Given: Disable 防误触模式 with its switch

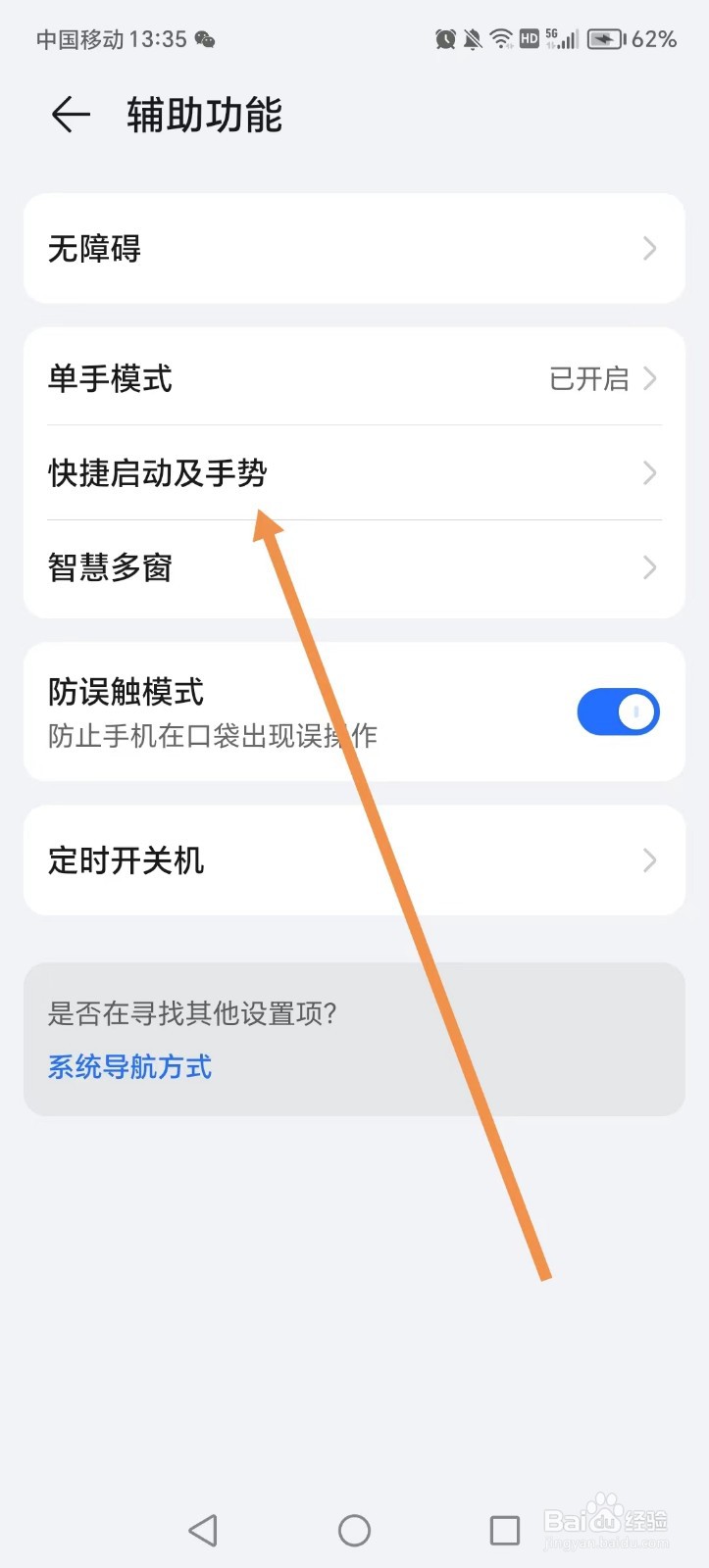Looking at the screenshot, I should point(618,711).
